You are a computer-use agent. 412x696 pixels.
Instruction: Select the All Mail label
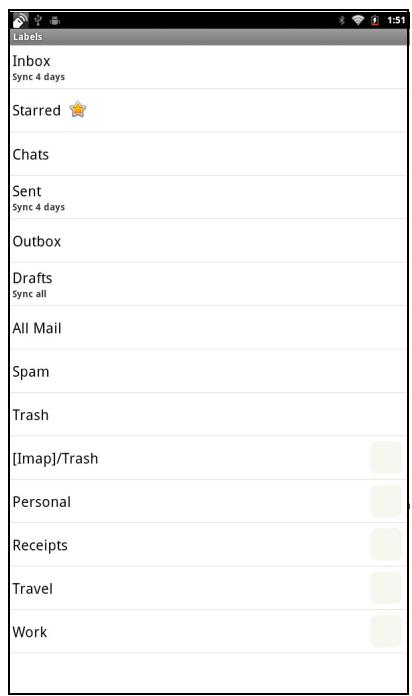point(208,328)
